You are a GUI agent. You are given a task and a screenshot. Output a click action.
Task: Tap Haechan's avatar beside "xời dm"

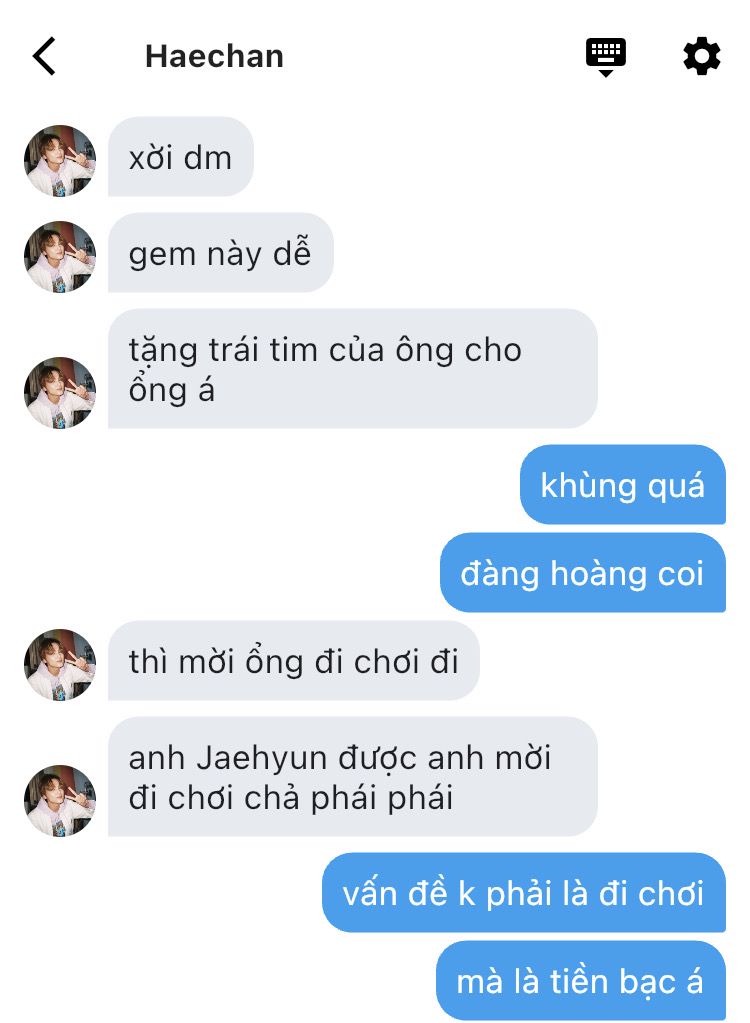click(60, 160)
